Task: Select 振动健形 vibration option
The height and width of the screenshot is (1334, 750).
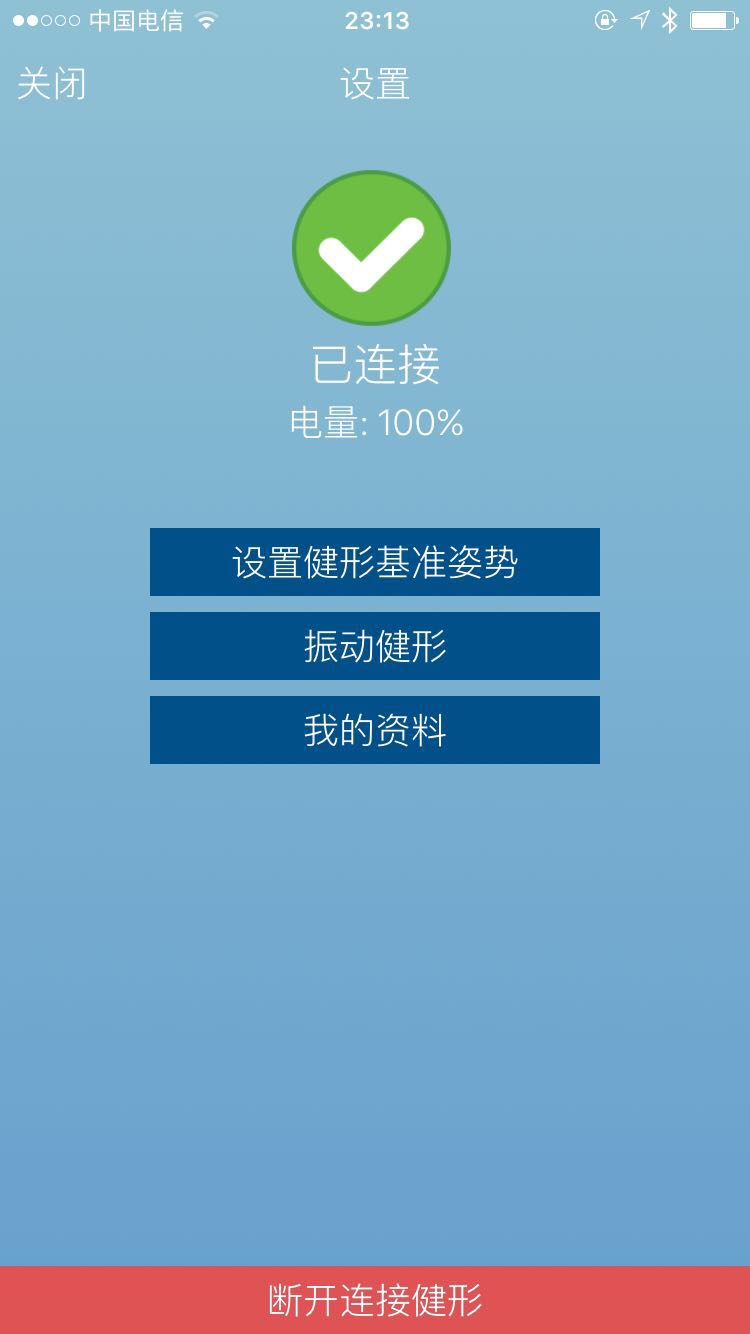Action: (x=374, y=646)
